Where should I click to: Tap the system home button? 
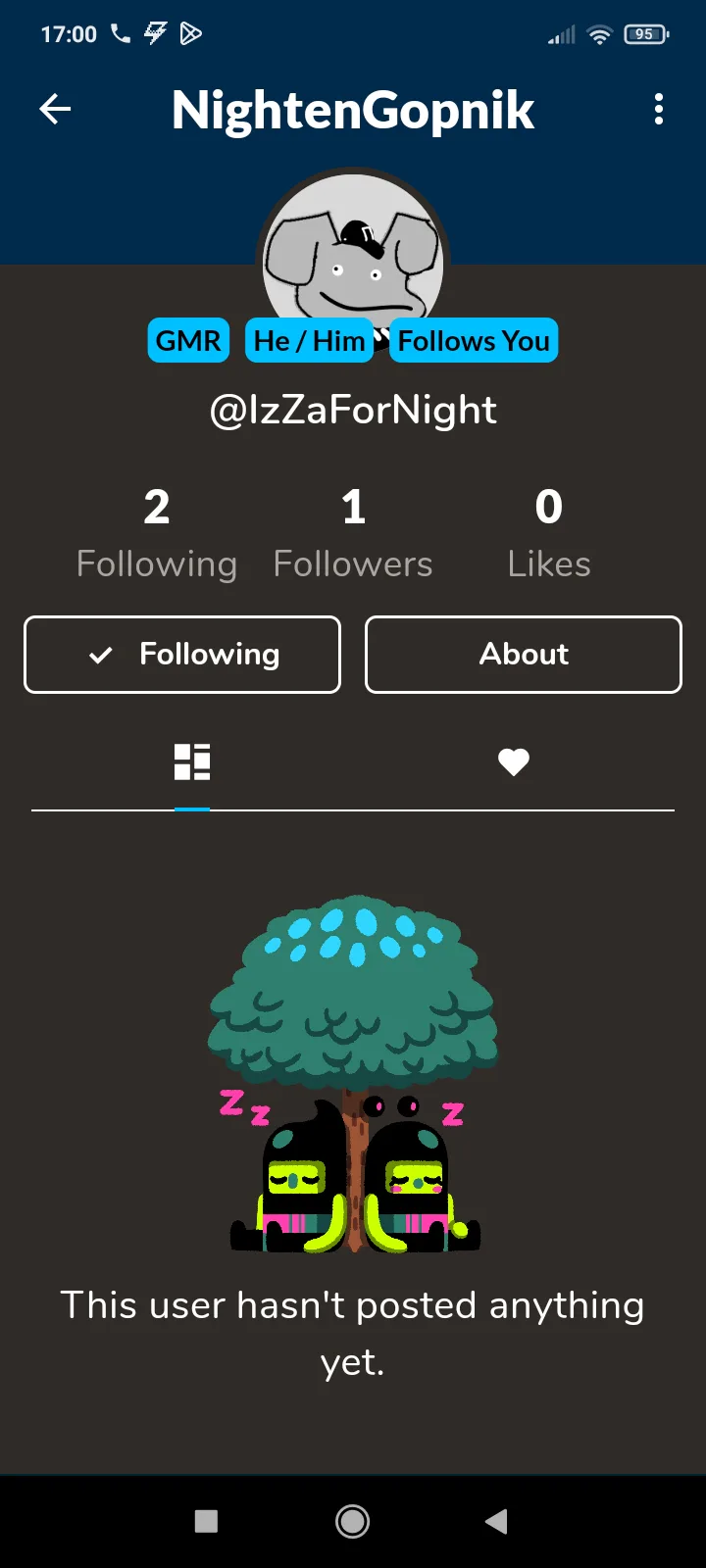pos(353,1521)
